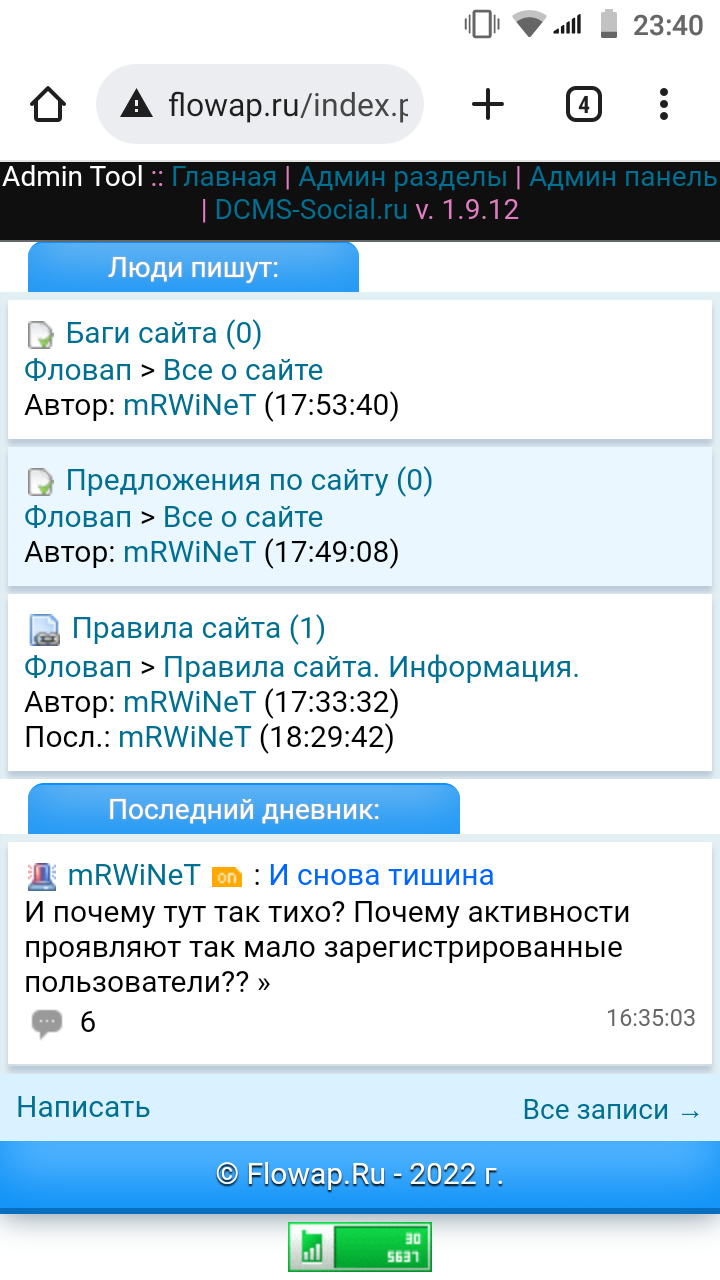Go to the browser home page
Viewport: 720px width, 1280px height.
[49, 104]
